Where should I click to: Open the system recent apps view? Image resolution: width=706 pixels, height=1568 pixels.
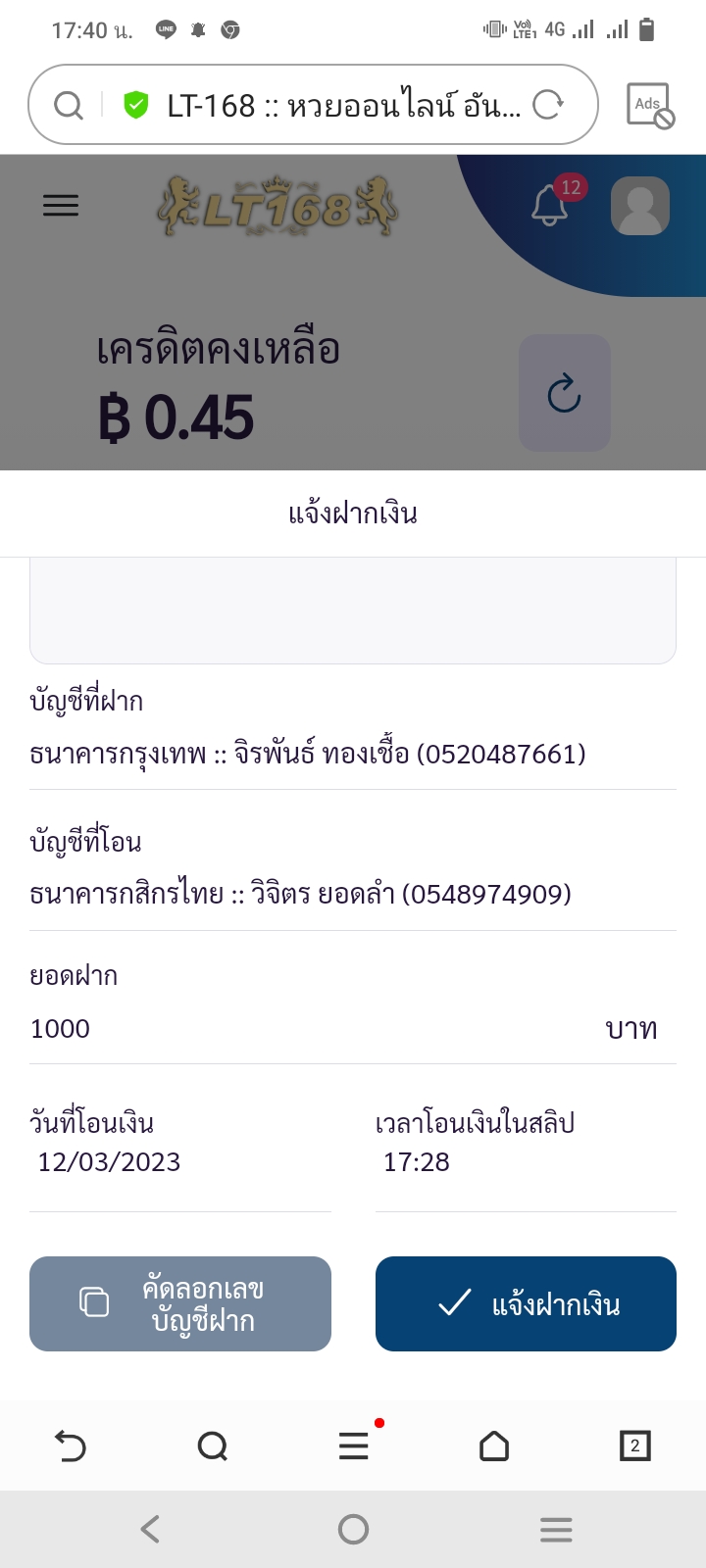pos(556,1529)
